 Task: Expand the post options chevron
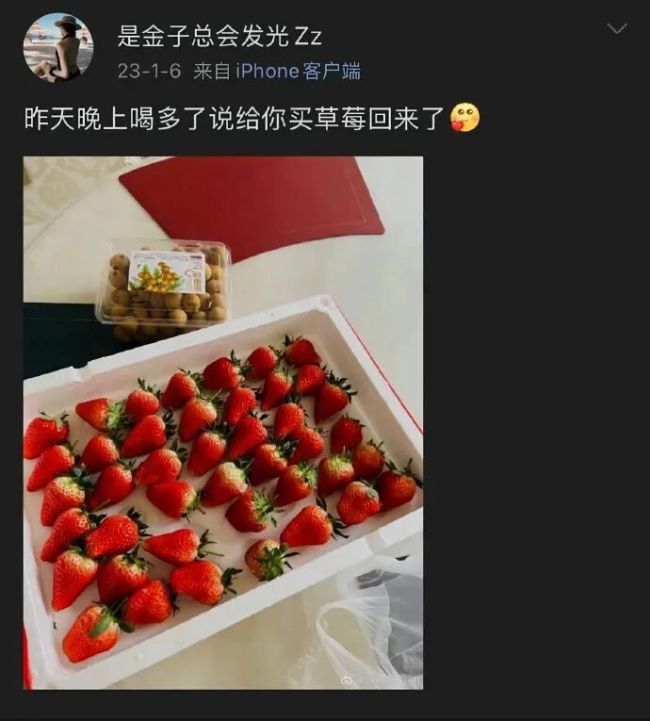pyautogui.click(x=617, y=29)
